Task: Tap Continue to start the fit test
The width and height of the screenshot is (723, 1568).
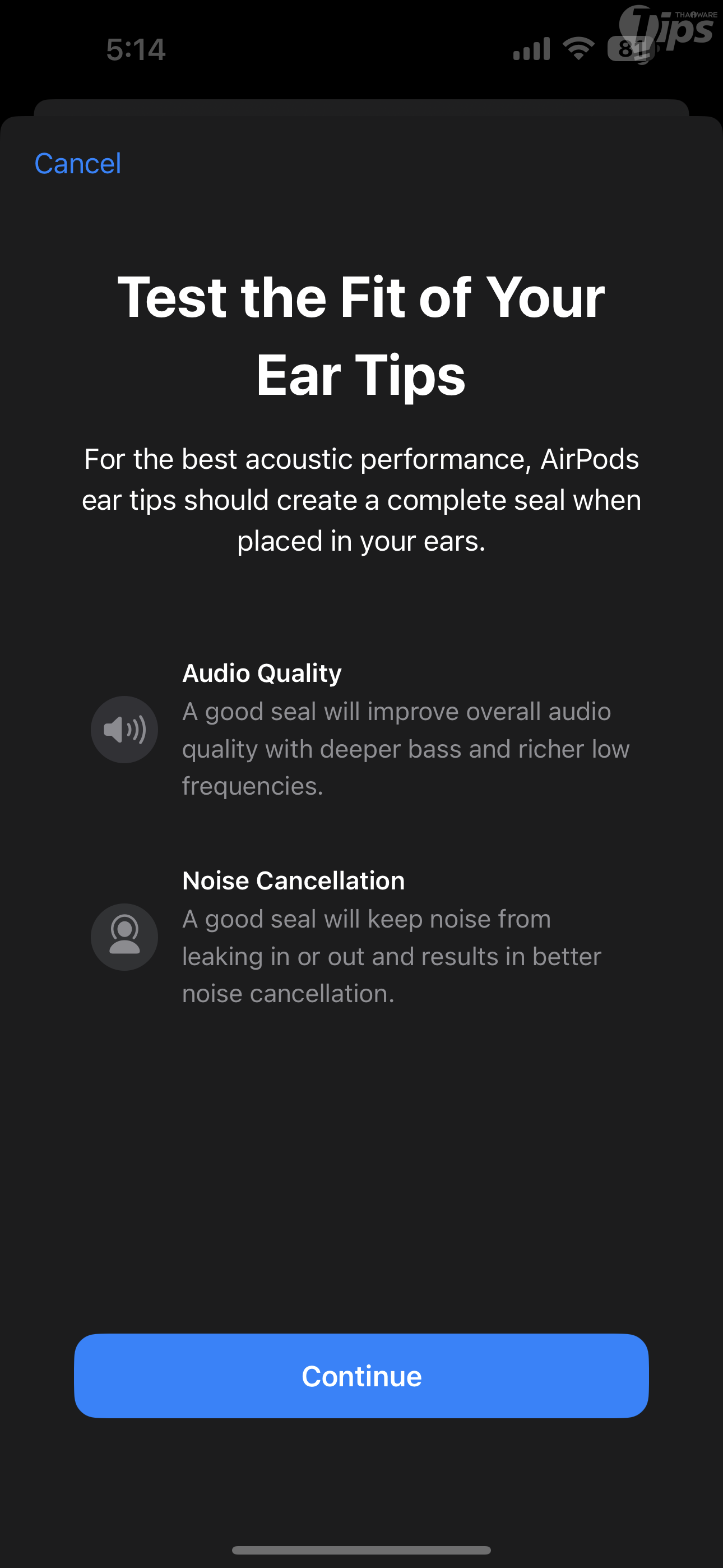Action: pos(361,1376)
